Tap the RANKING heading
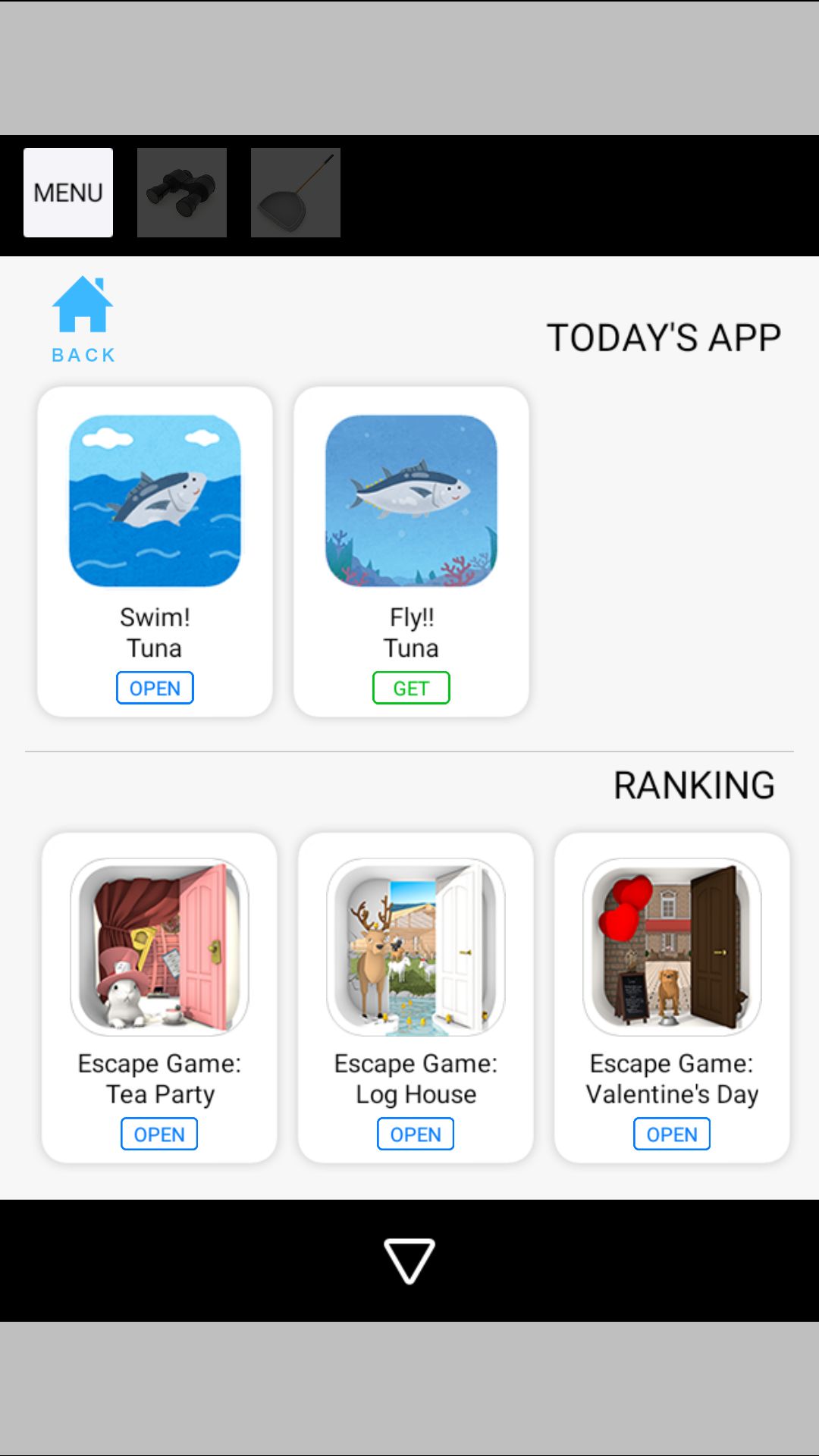 tap(694, 785)
